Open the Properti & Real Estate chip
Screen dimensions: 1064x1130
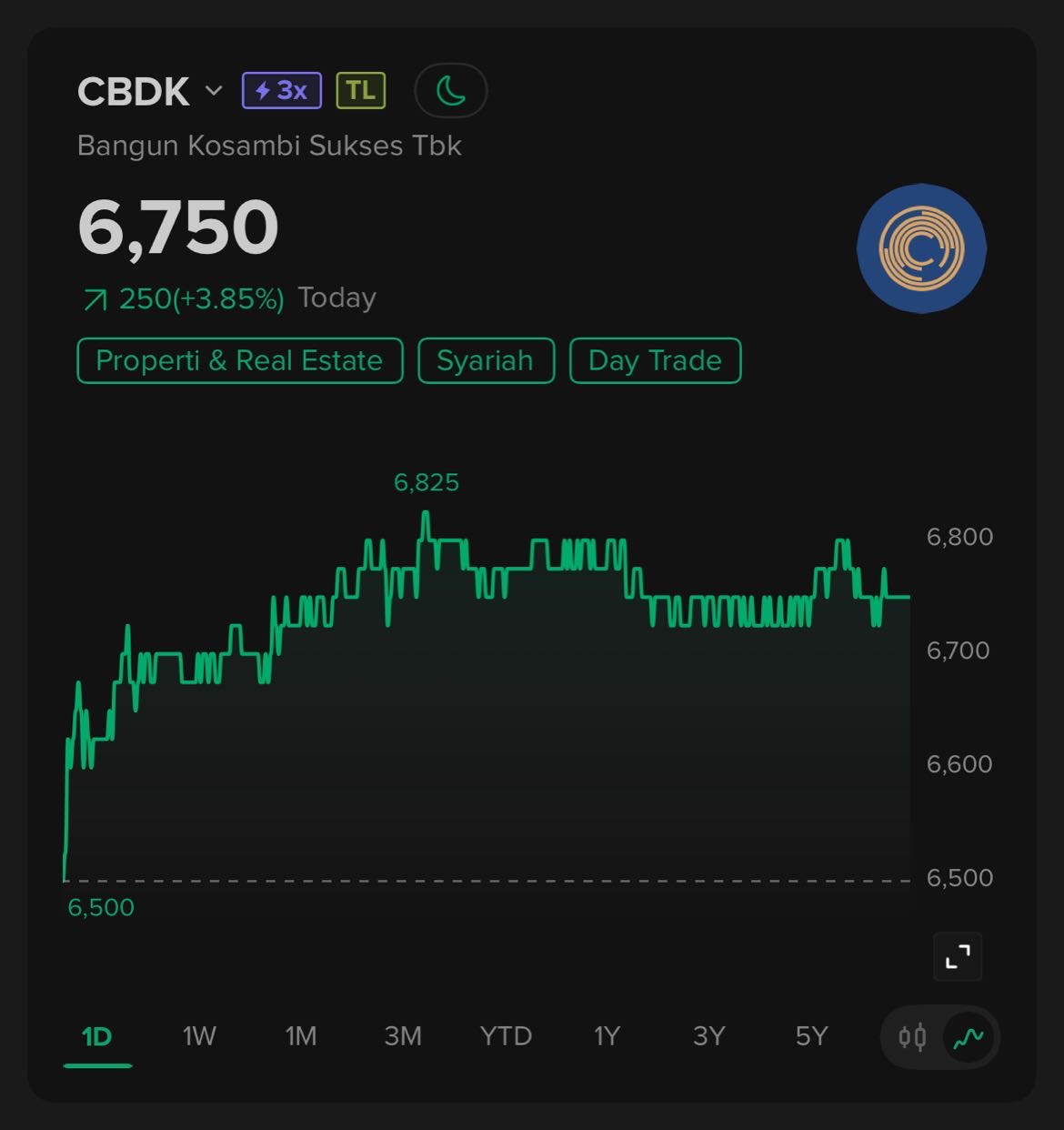(239, 360)
